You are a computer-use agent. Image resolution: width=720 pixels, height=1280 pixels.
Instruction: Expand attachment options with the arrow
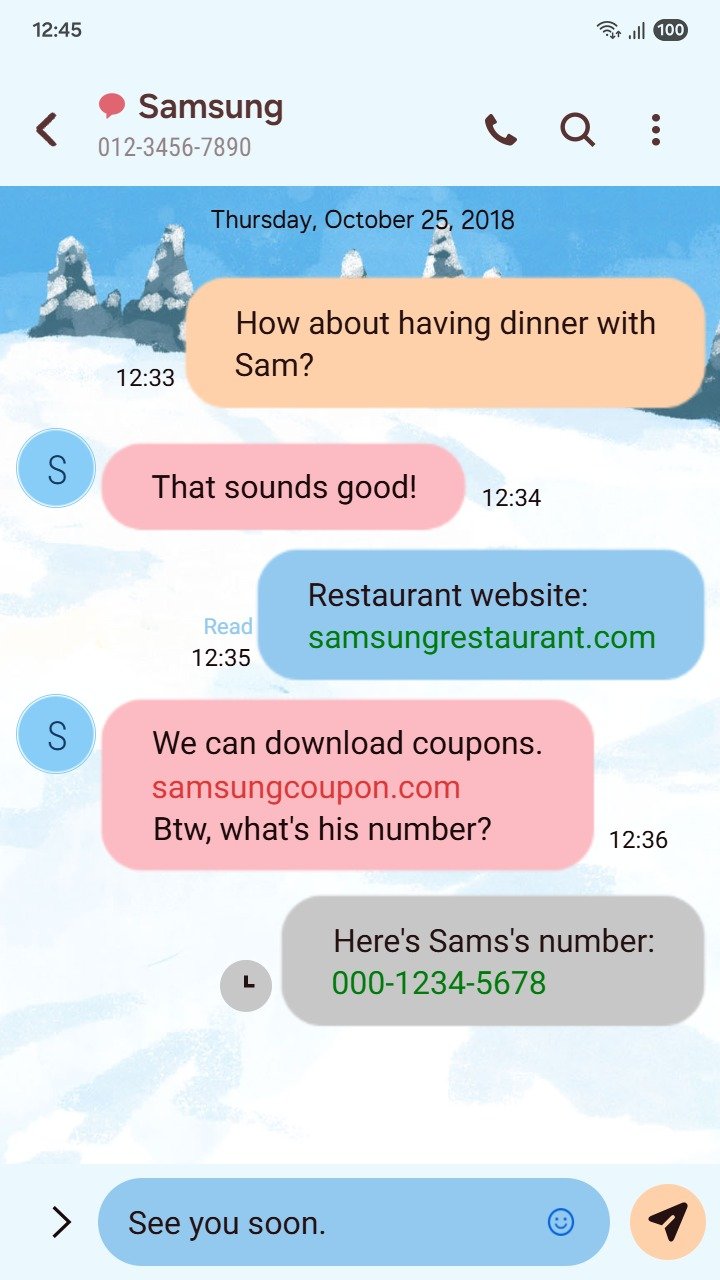[x=61, y=1222]
